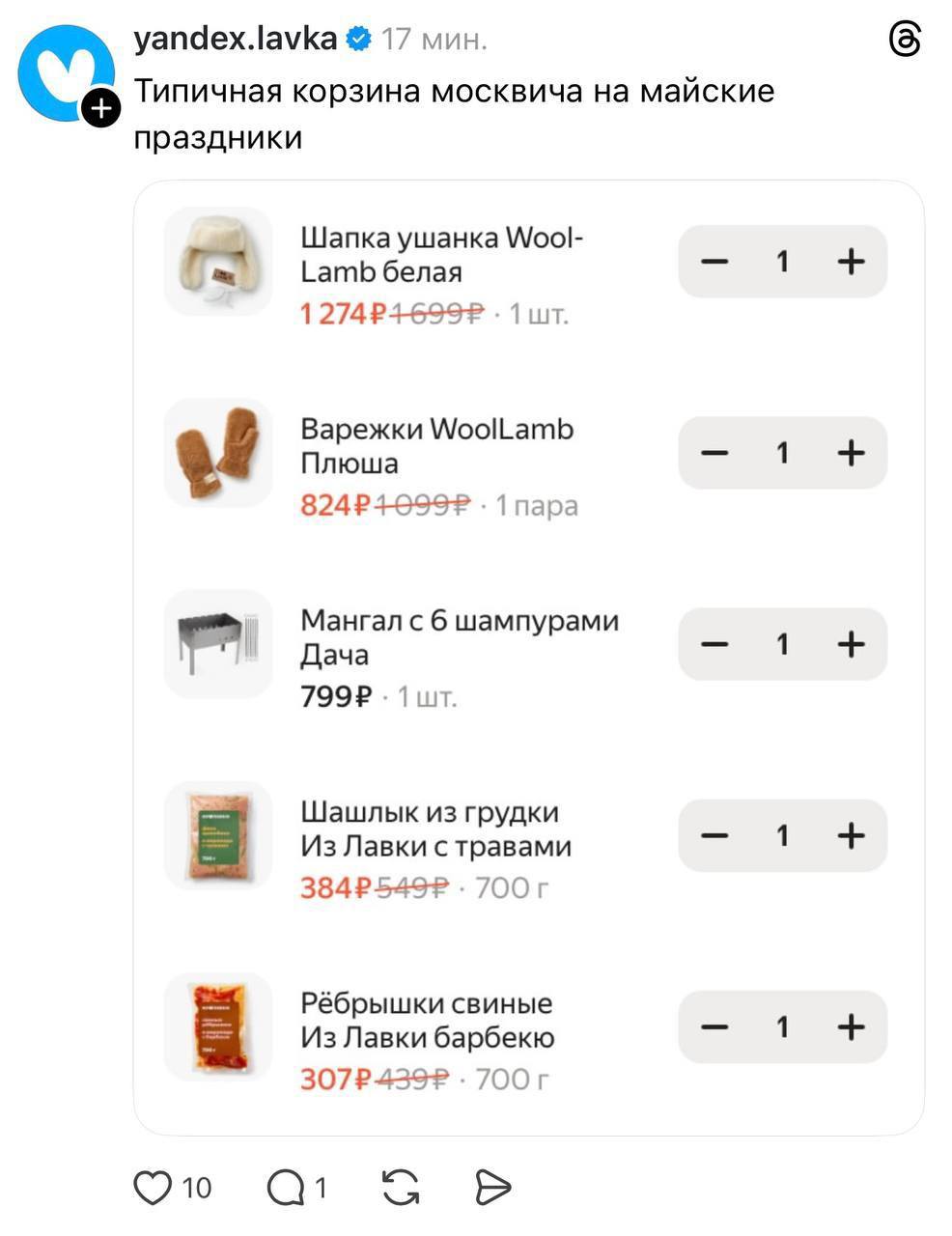Share the post via the send icon

click(491, 1188)
